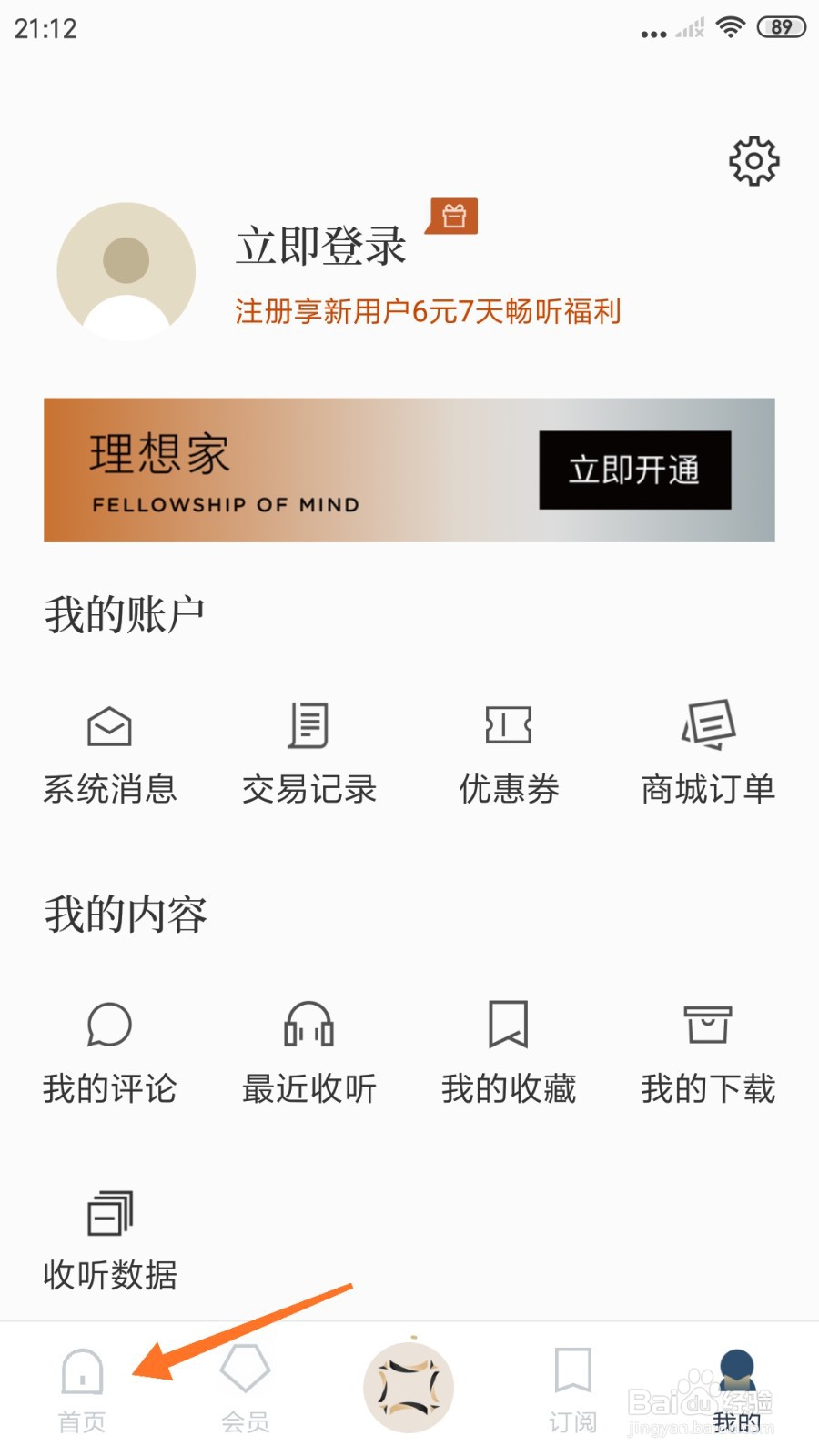Open the center app logo tab
This screenshot has width=819, height=1456.
[409, 1385]
